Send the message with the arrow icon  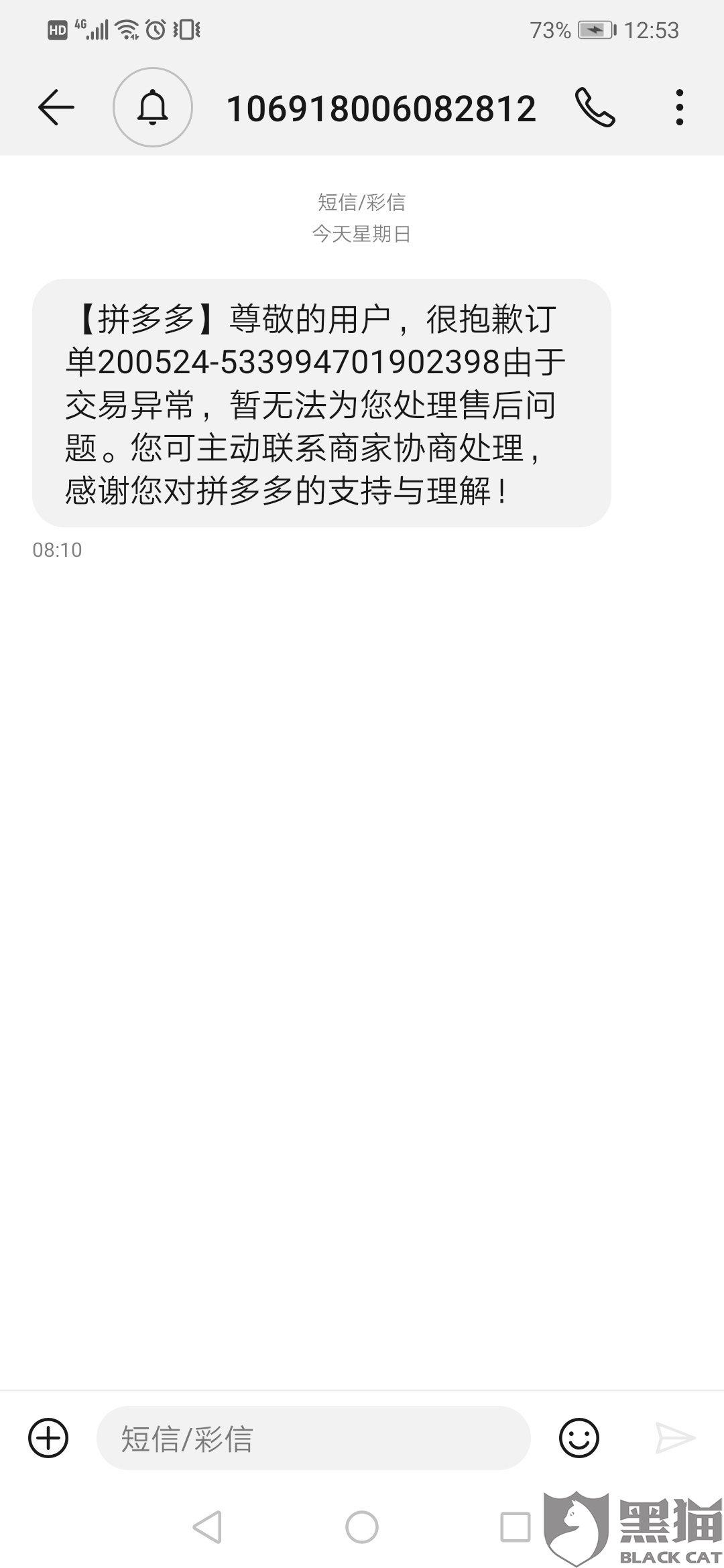(675, 1438)
